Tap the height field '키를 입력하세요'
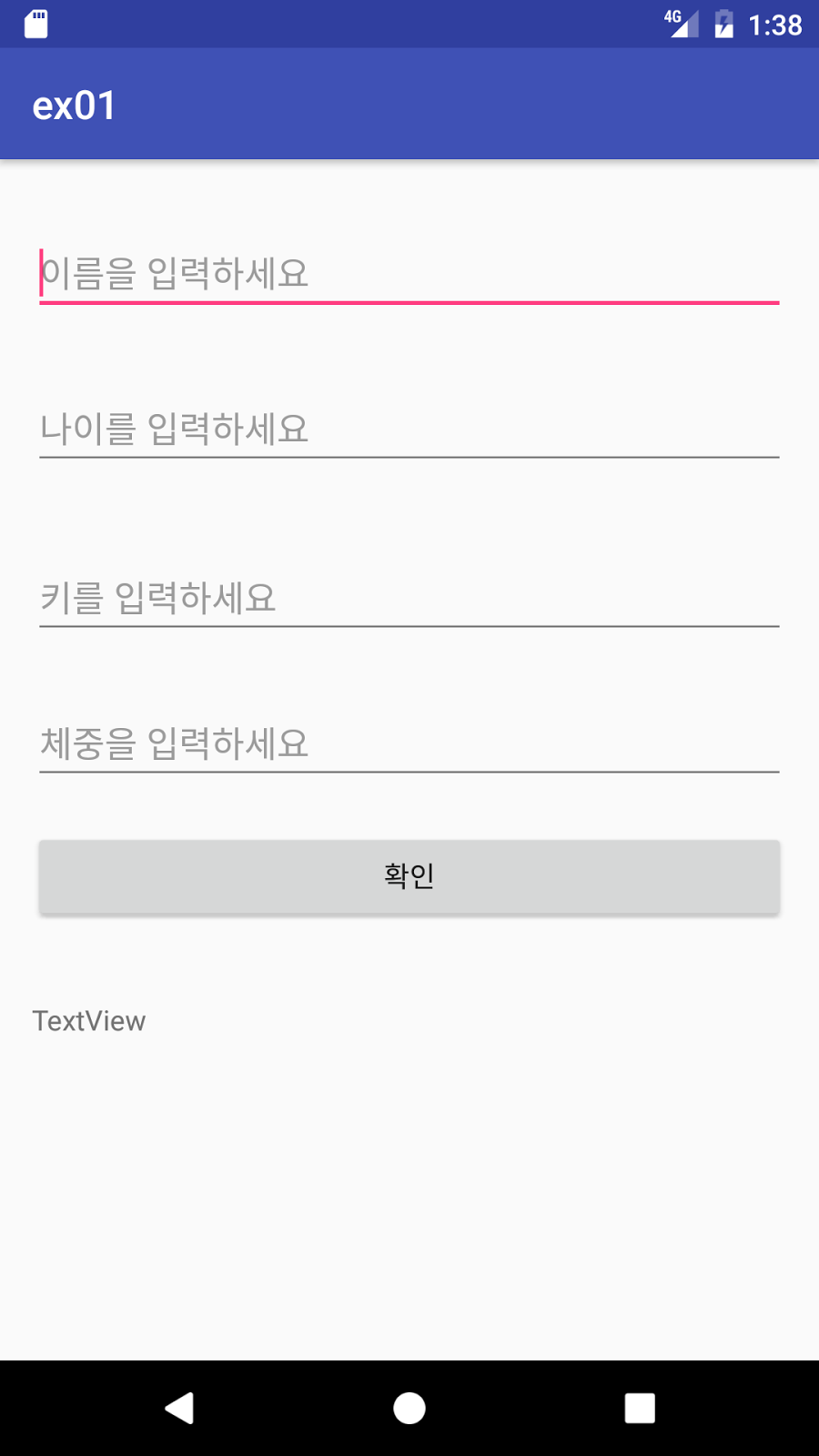Image resolution: width=819 pixels, height=1456 pixels. (x=409, y=597)
